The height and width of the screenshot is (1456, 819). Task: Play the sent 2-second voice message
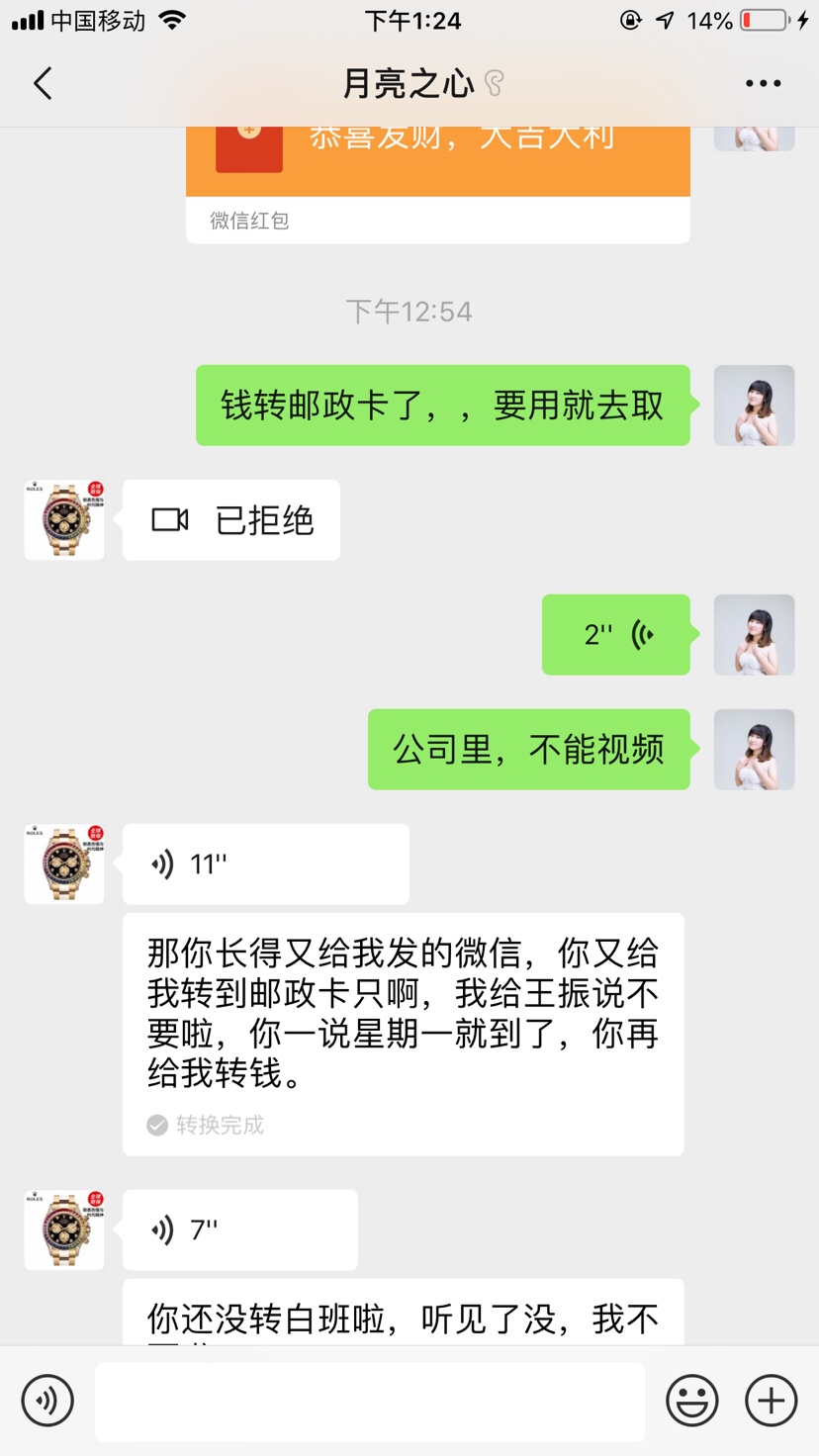pyautogui.click(x=615, y=635)
